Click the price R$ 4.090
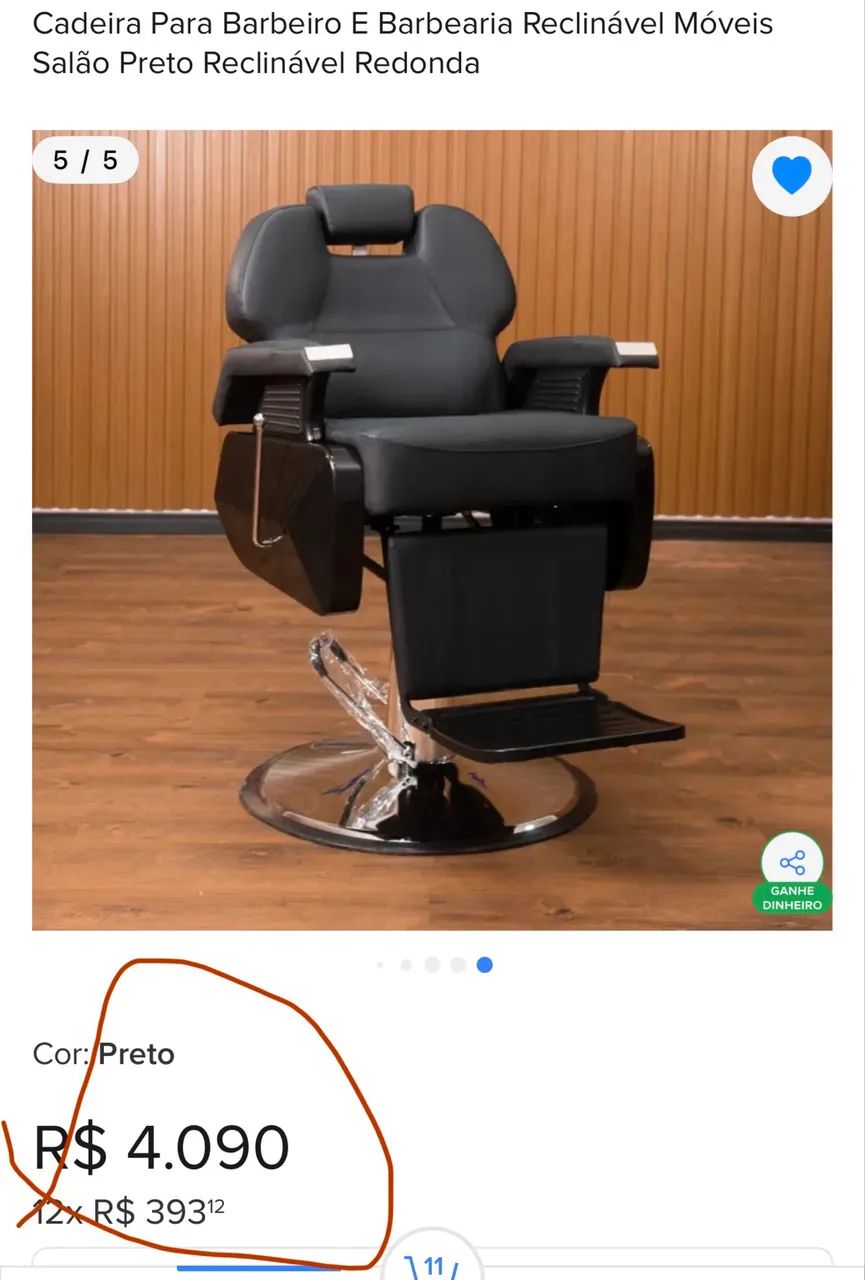 tap(160, 1148)
